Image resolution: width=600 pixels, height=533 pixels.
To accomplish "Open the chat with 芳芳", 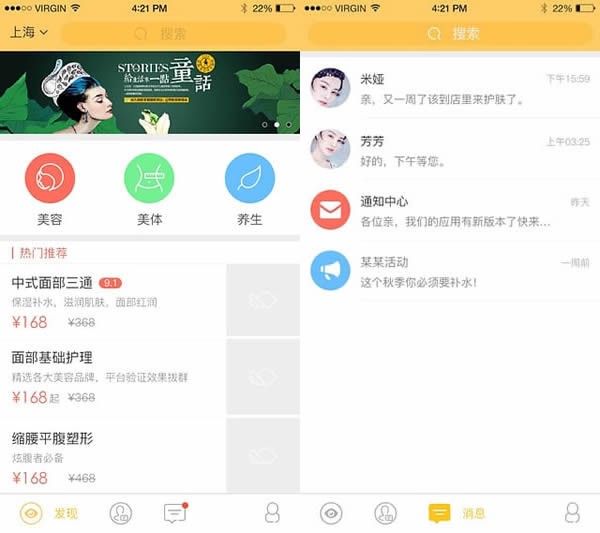I will click(450, 150).
